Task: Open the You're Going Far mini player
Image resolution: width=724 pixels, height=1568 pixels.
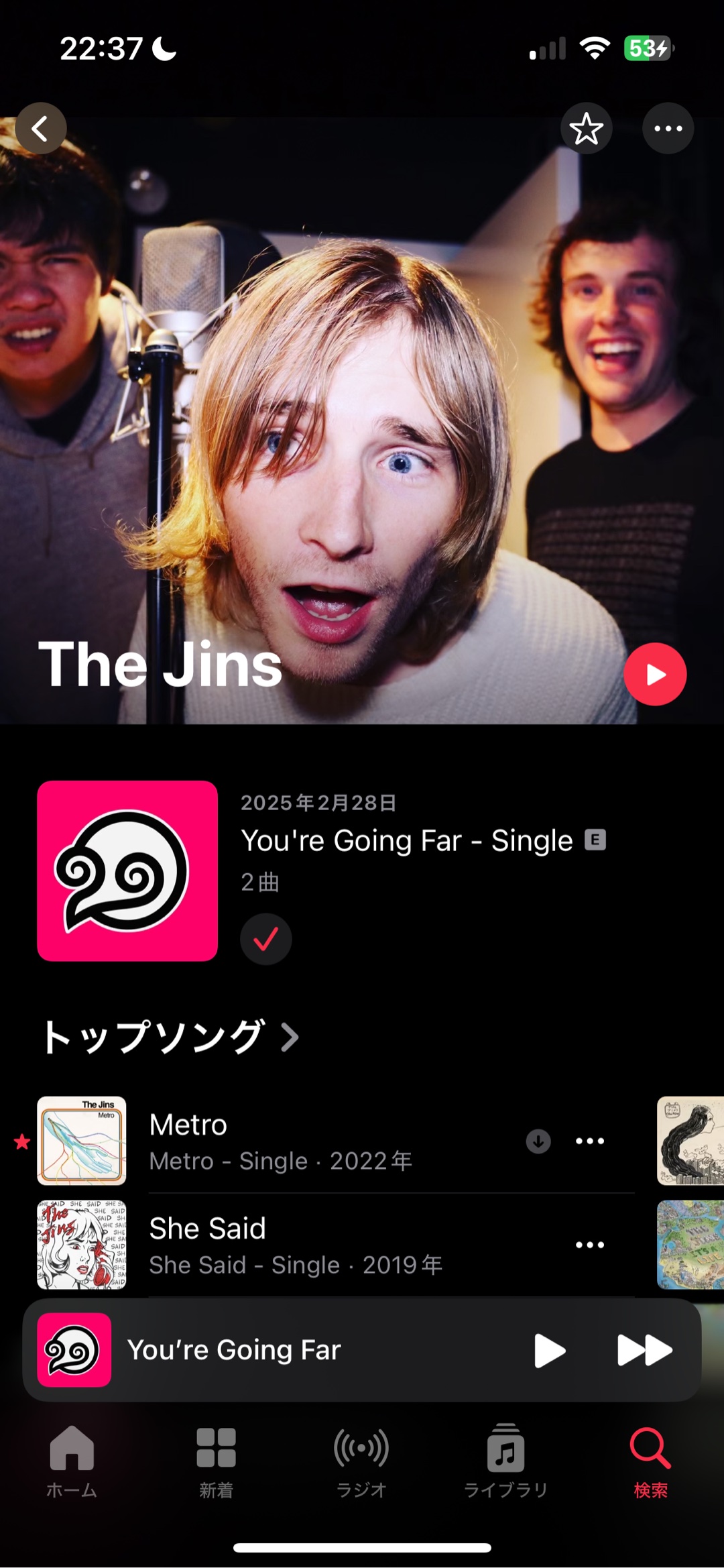Action: tap(268, 1350)
